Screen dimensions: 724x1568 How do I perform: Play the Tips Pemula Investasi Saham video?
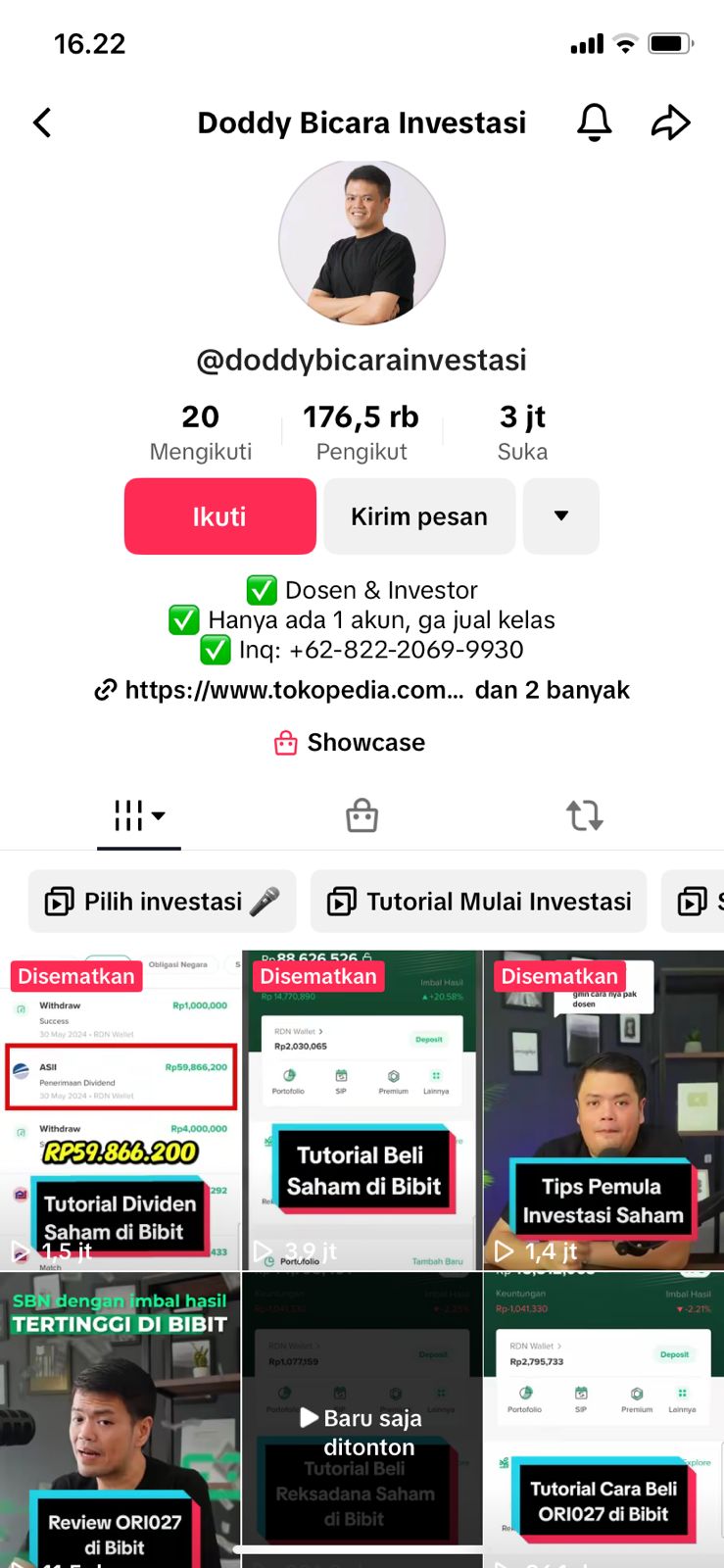[x=603, y=1110]
